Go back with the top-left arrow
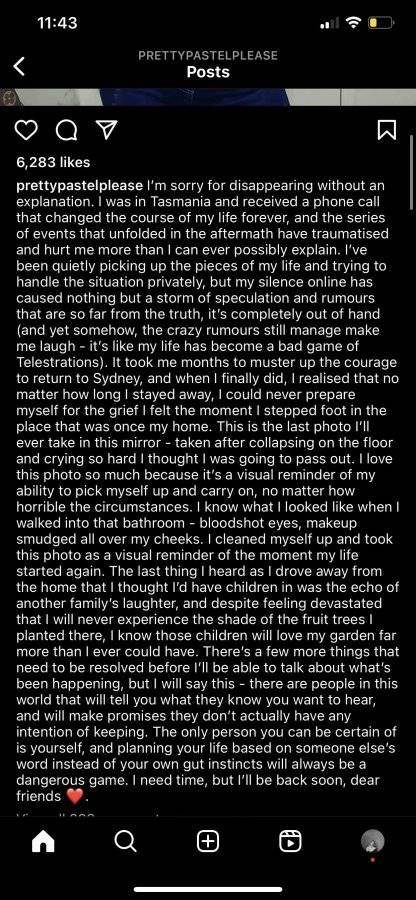Image resolution: width=416 pixels, height=900 pixels. point(19,66)
